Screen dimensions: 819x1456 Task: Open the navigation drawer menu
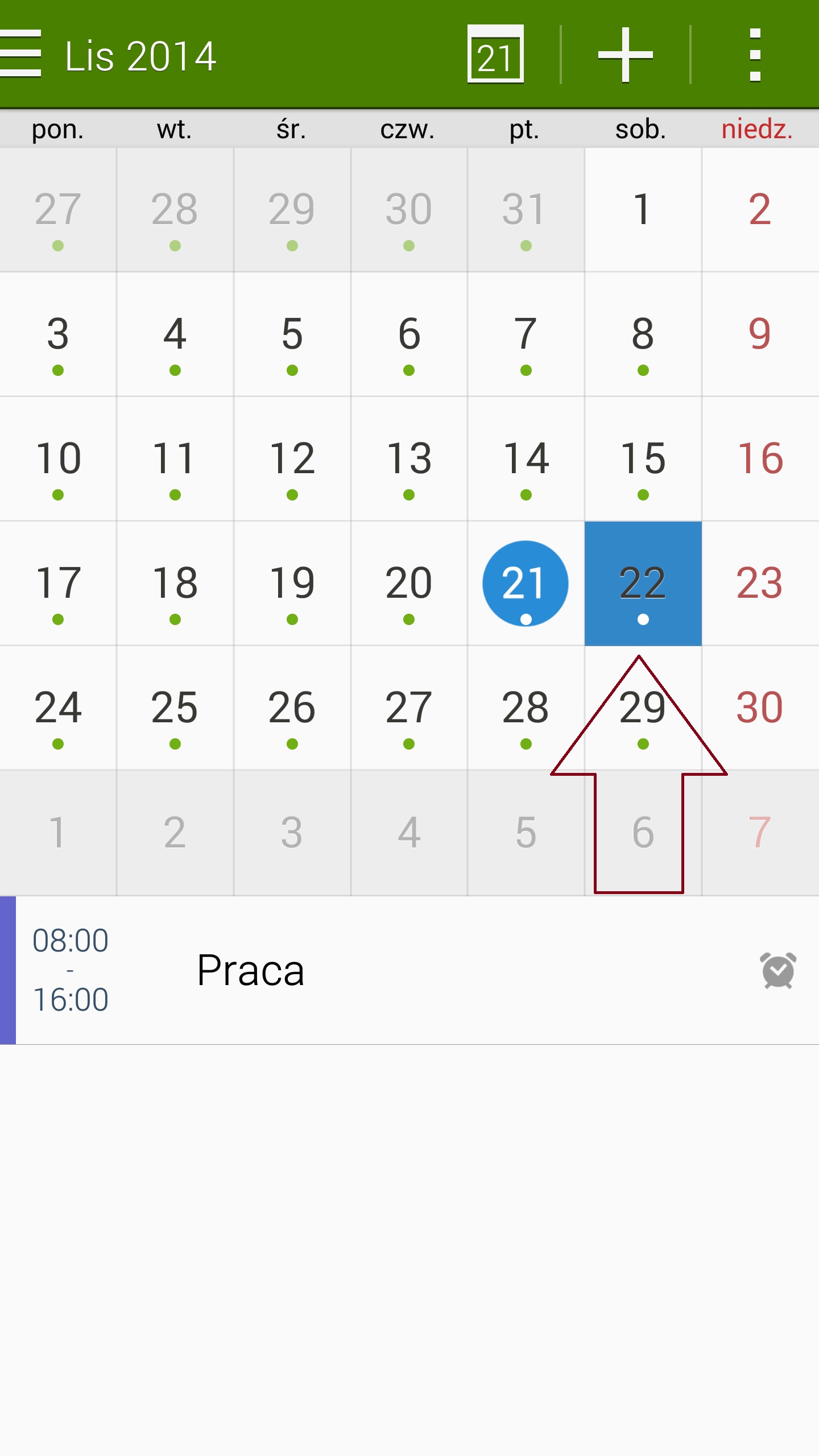[x=22, y=54]
